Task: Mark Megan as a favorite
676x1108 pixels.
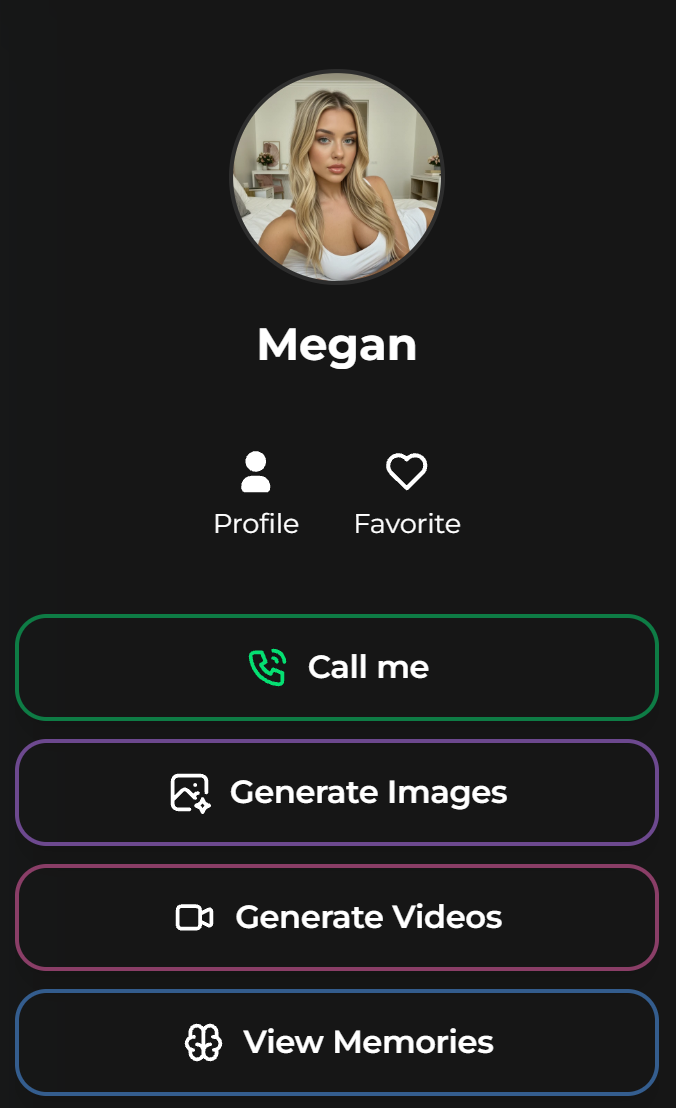Action: [407, 493]
